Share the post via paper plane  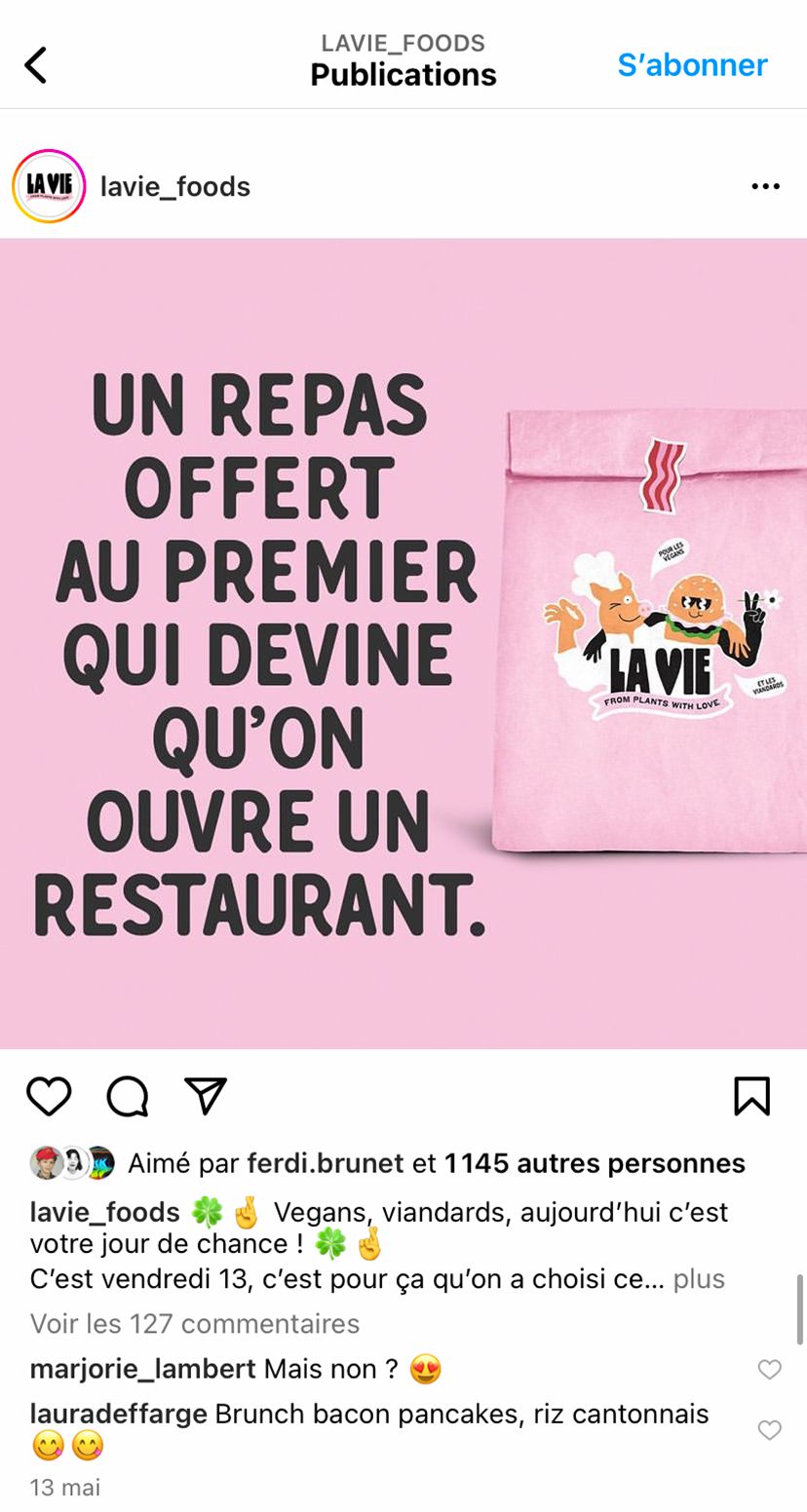pos(206,1096)
